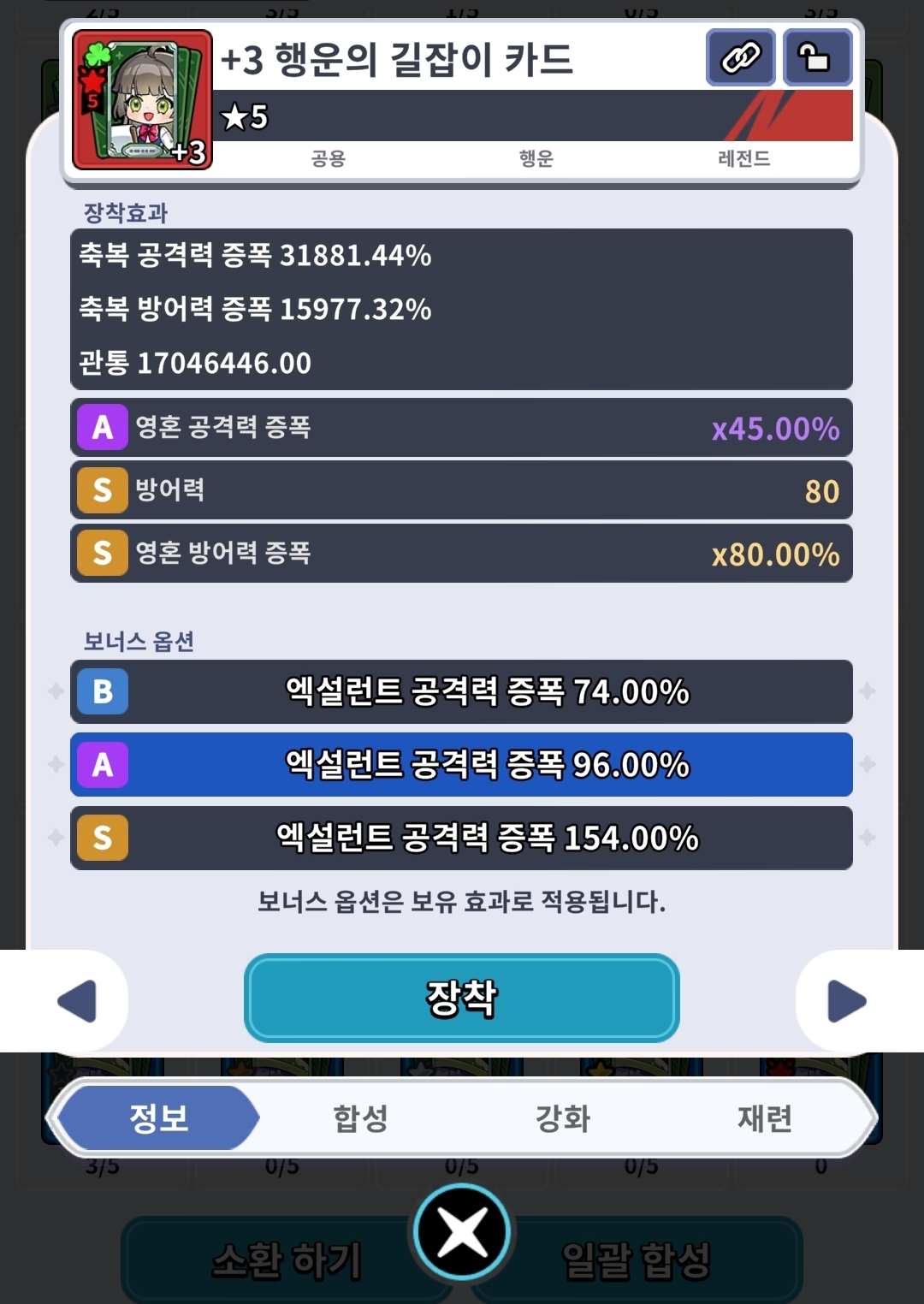Switch to the 합성 tab
924x1304 pixels.
coord(360,1118)
